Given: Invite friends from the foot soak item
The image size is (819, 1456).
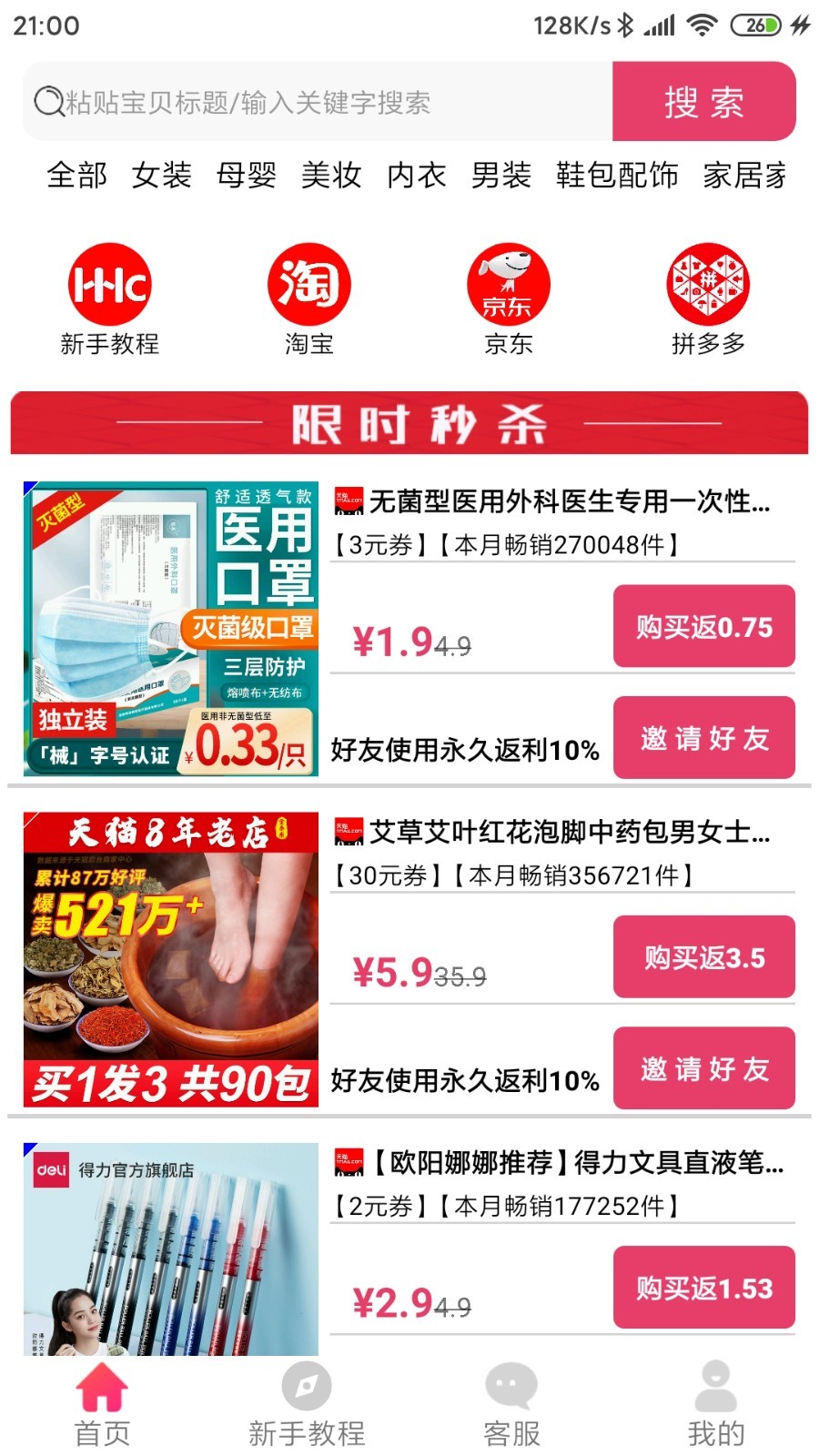Looking at the screenshot, I should (x=703, y=1068).
